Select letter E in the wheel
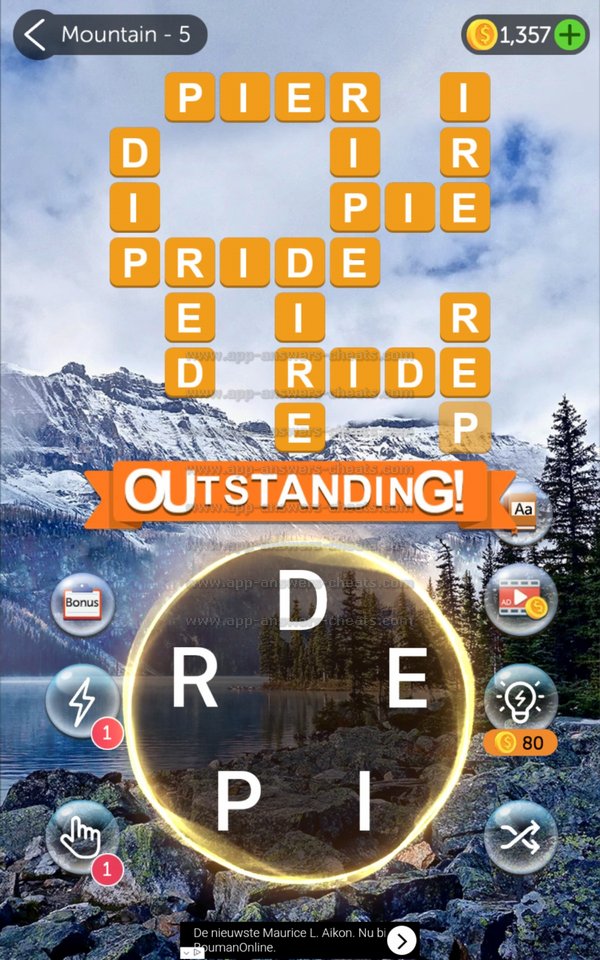The width and height of the screenshot is (600, 960). [407, 685]
